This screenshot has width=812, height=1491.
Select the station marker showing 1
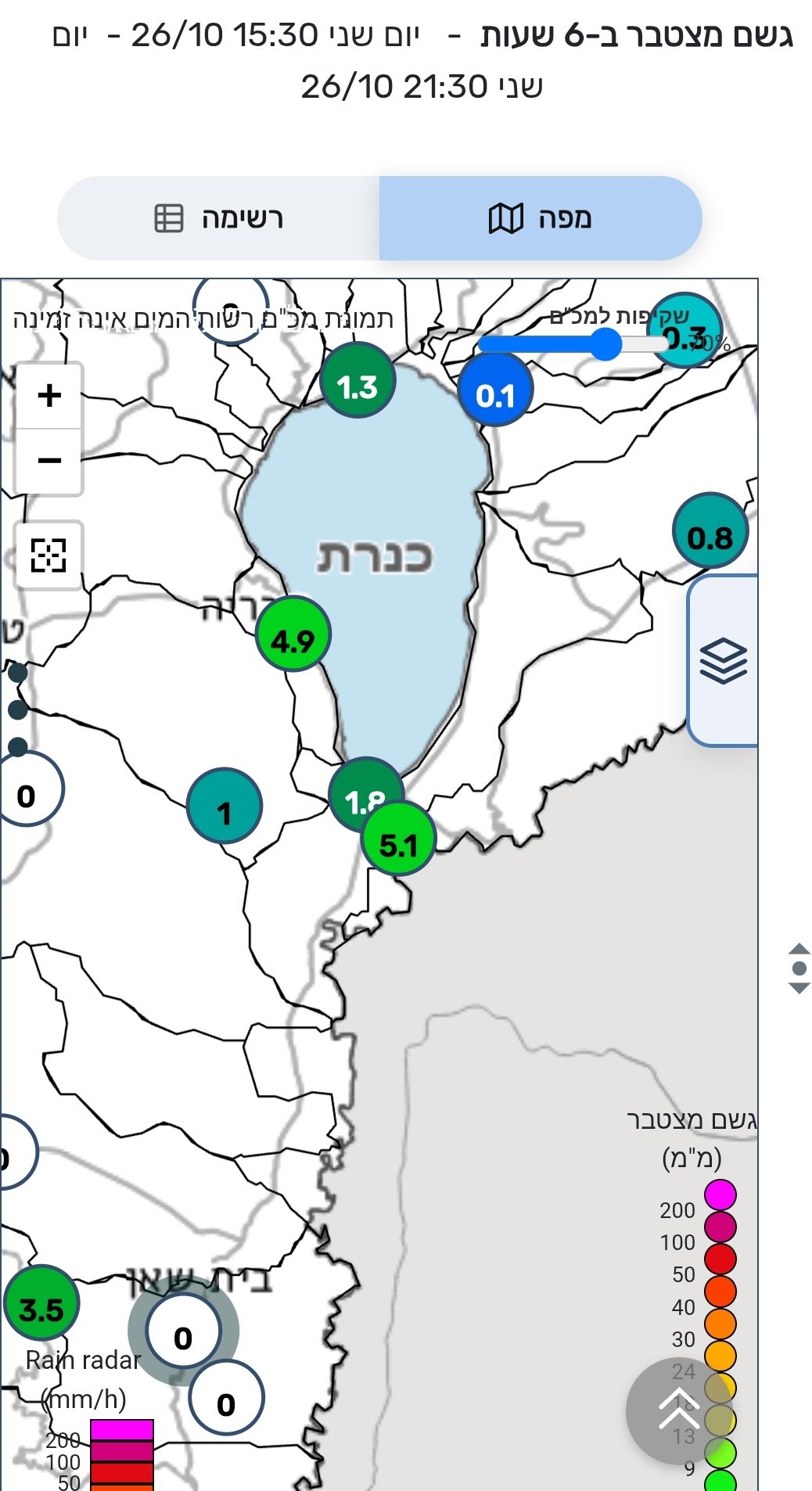tap(225, 806)
